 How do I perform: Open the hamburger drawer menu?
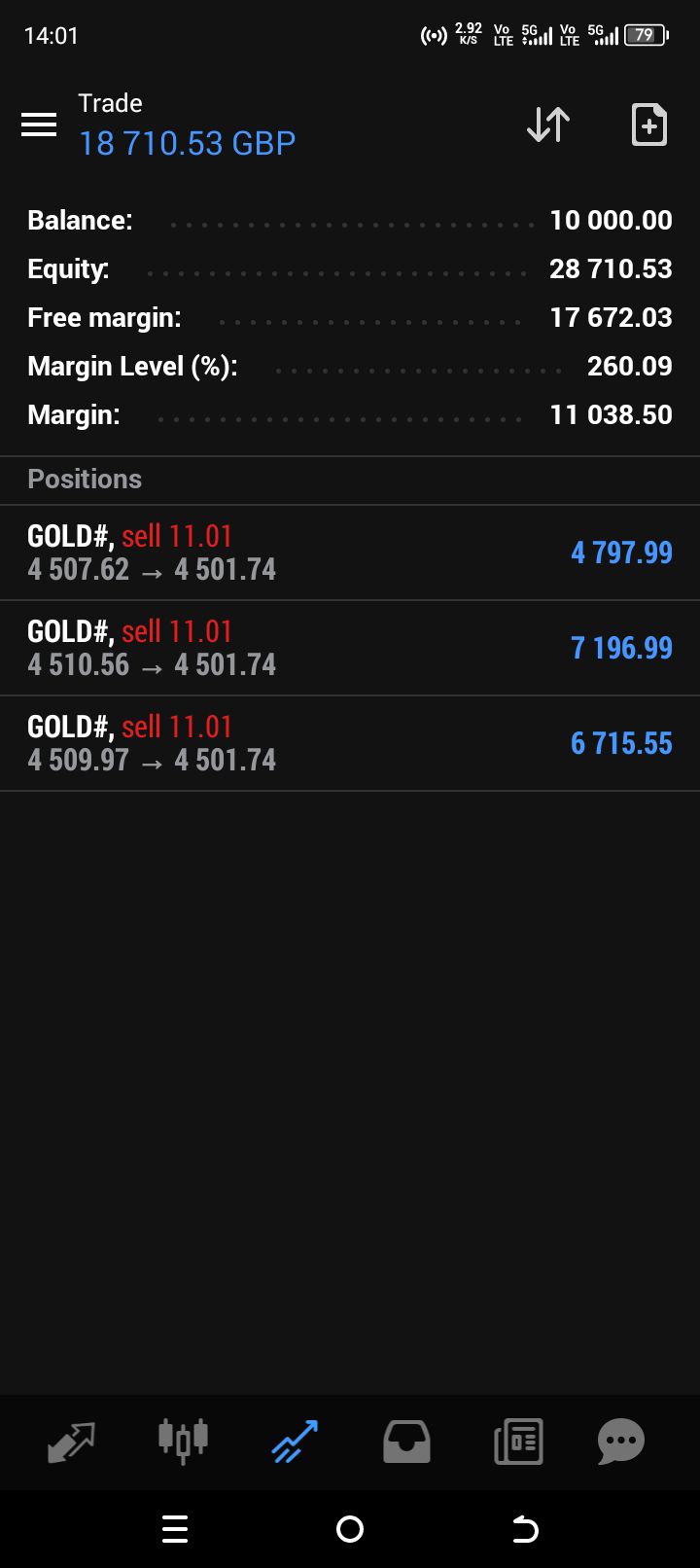point(39,125)
